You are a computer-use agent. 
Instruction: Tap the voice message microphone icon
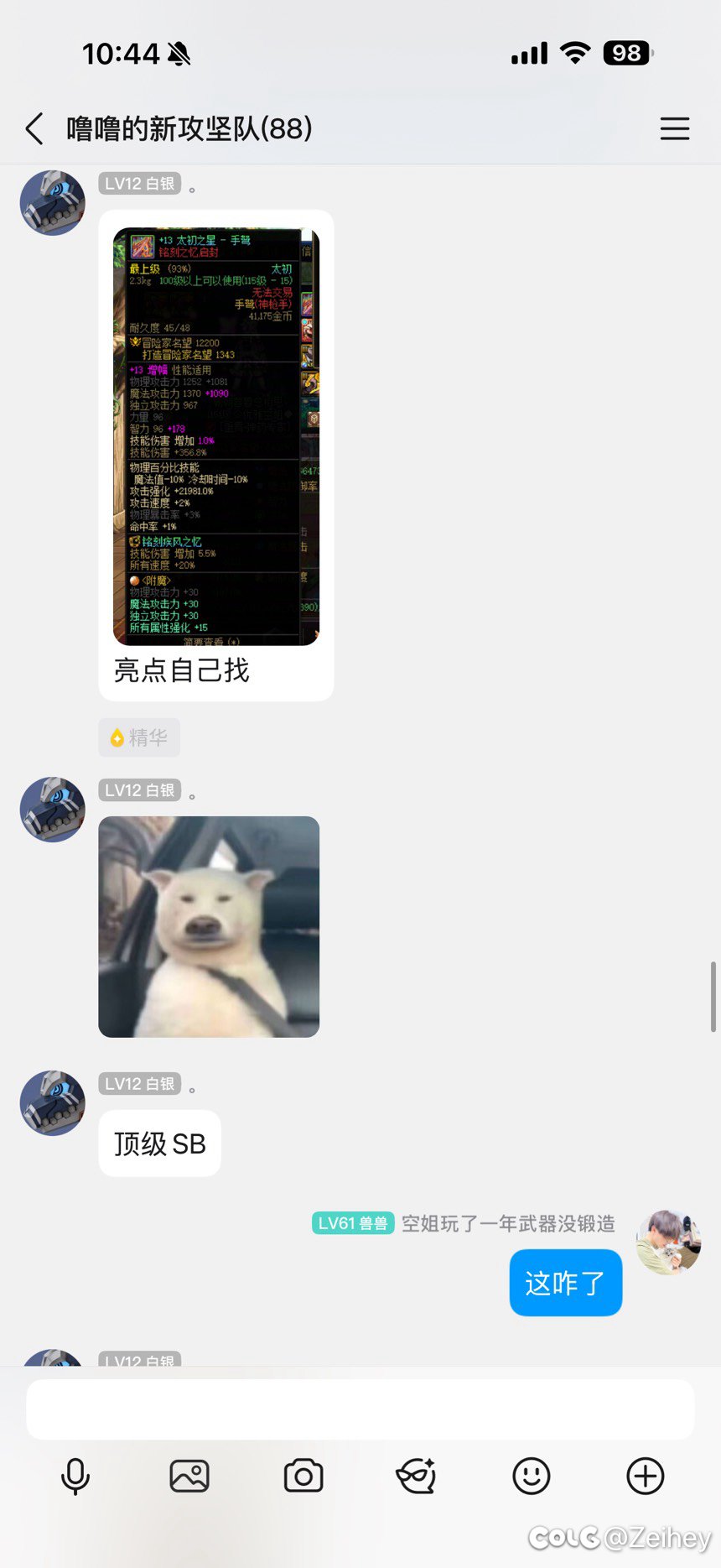pos(75,1477)
